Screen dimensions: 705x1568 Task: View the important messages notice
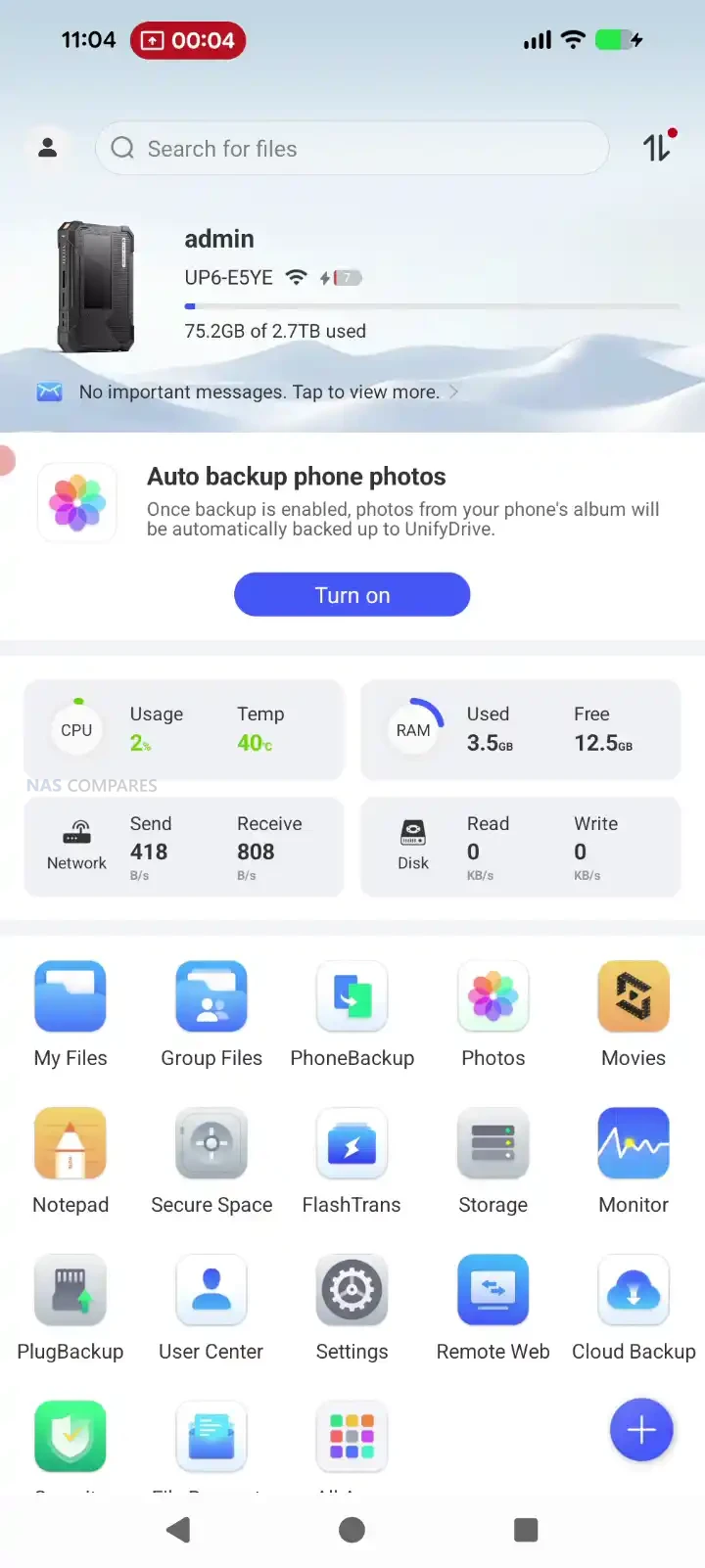pyautogui.click(x=259, y=392)
